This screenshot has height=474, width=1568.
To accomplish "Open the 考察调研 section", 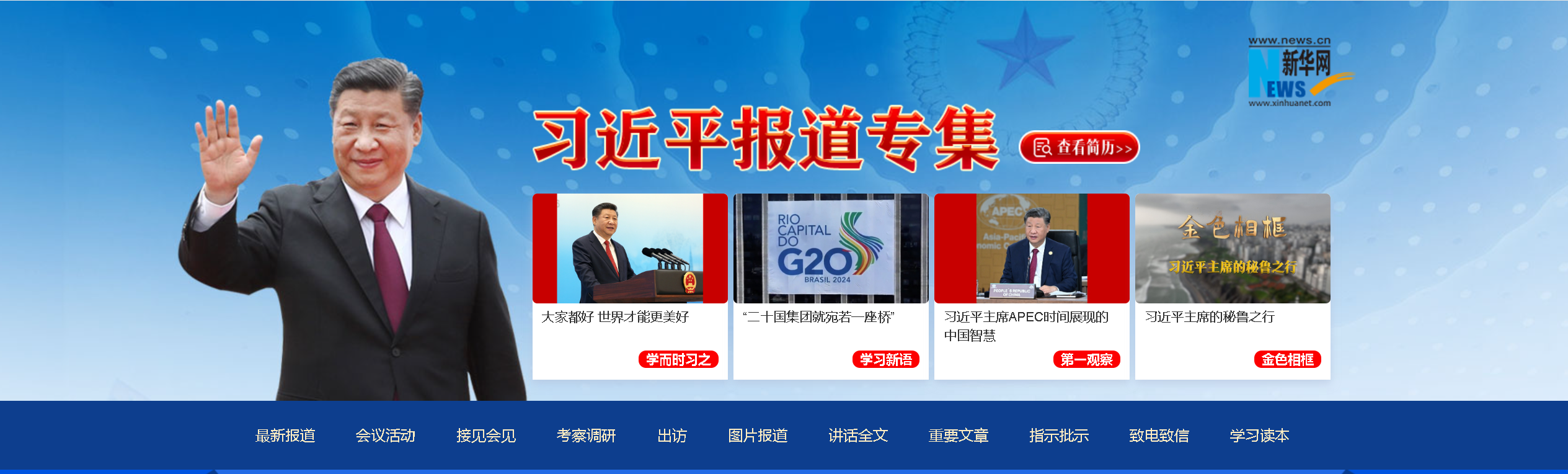I will [586, 436].
